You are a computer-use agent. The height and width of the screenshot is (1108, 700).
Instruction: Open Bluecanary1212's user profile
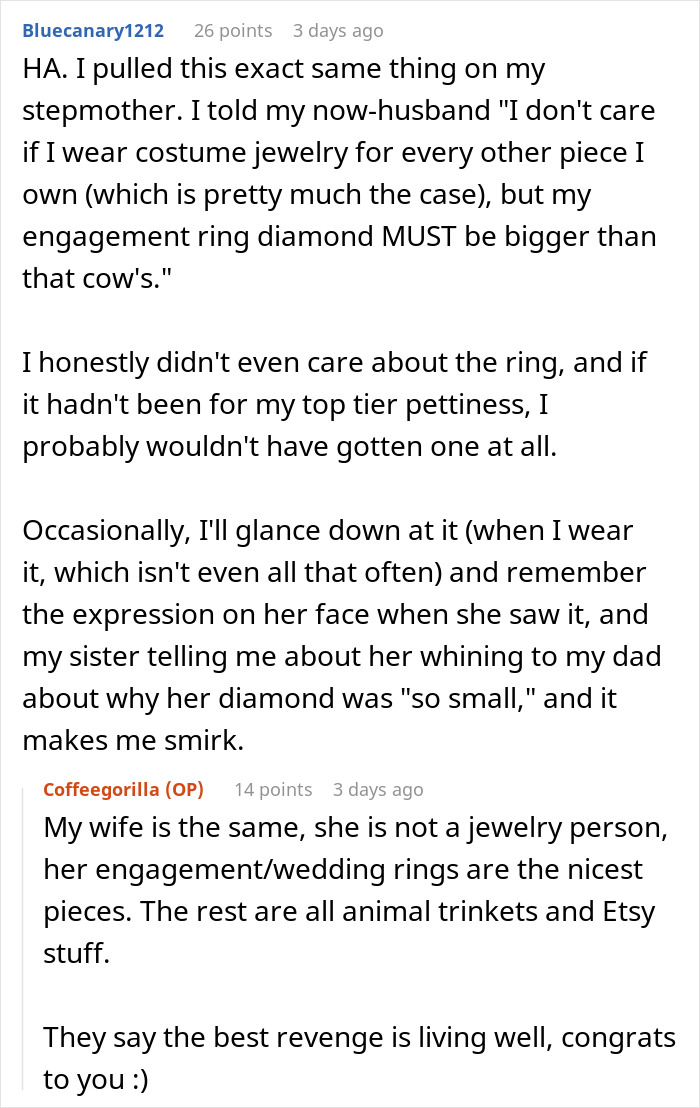[x=93, y=31]
